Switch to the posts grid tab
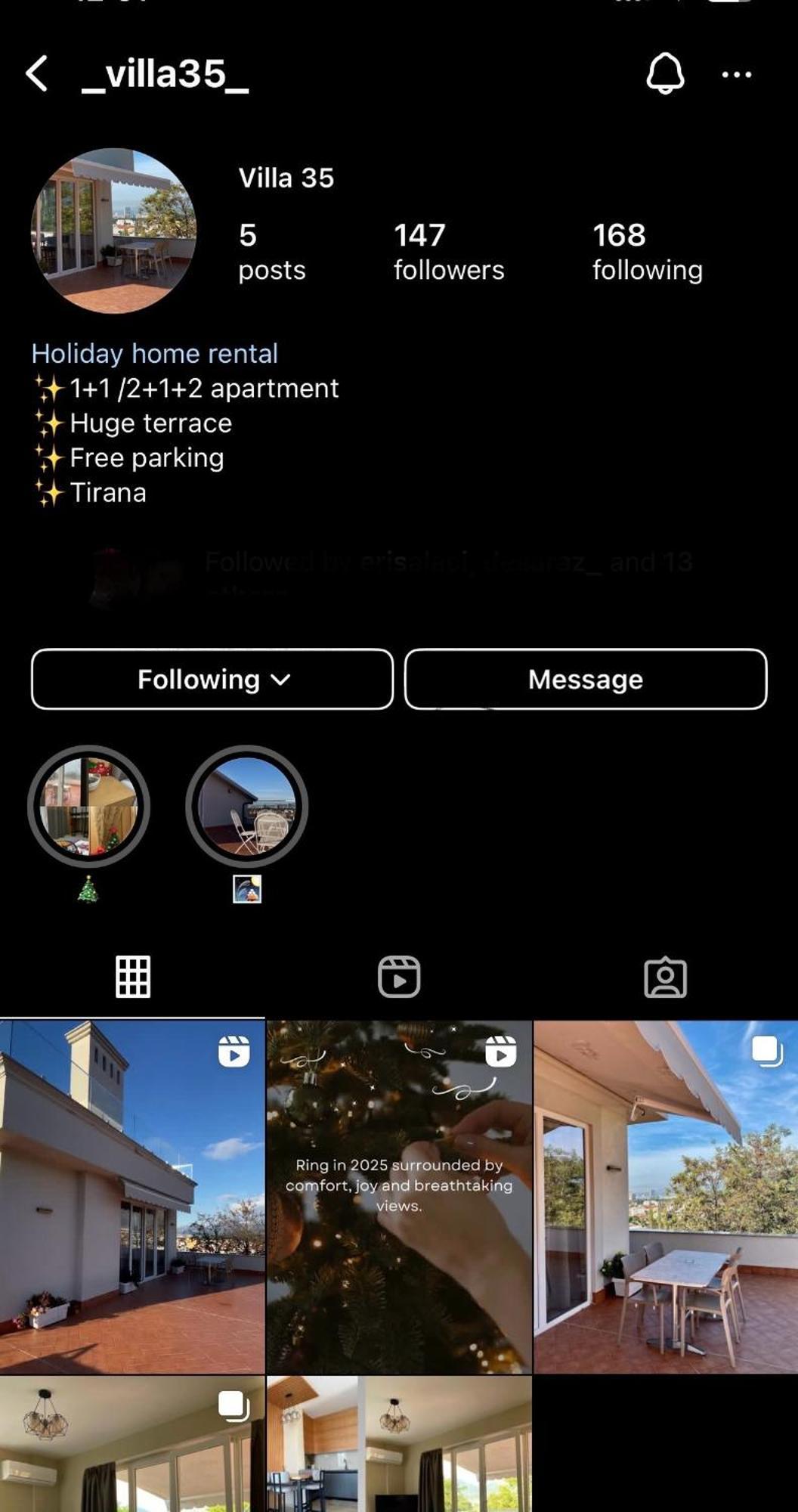Viewport: 798px width, 1512px height. click(133, 977)
